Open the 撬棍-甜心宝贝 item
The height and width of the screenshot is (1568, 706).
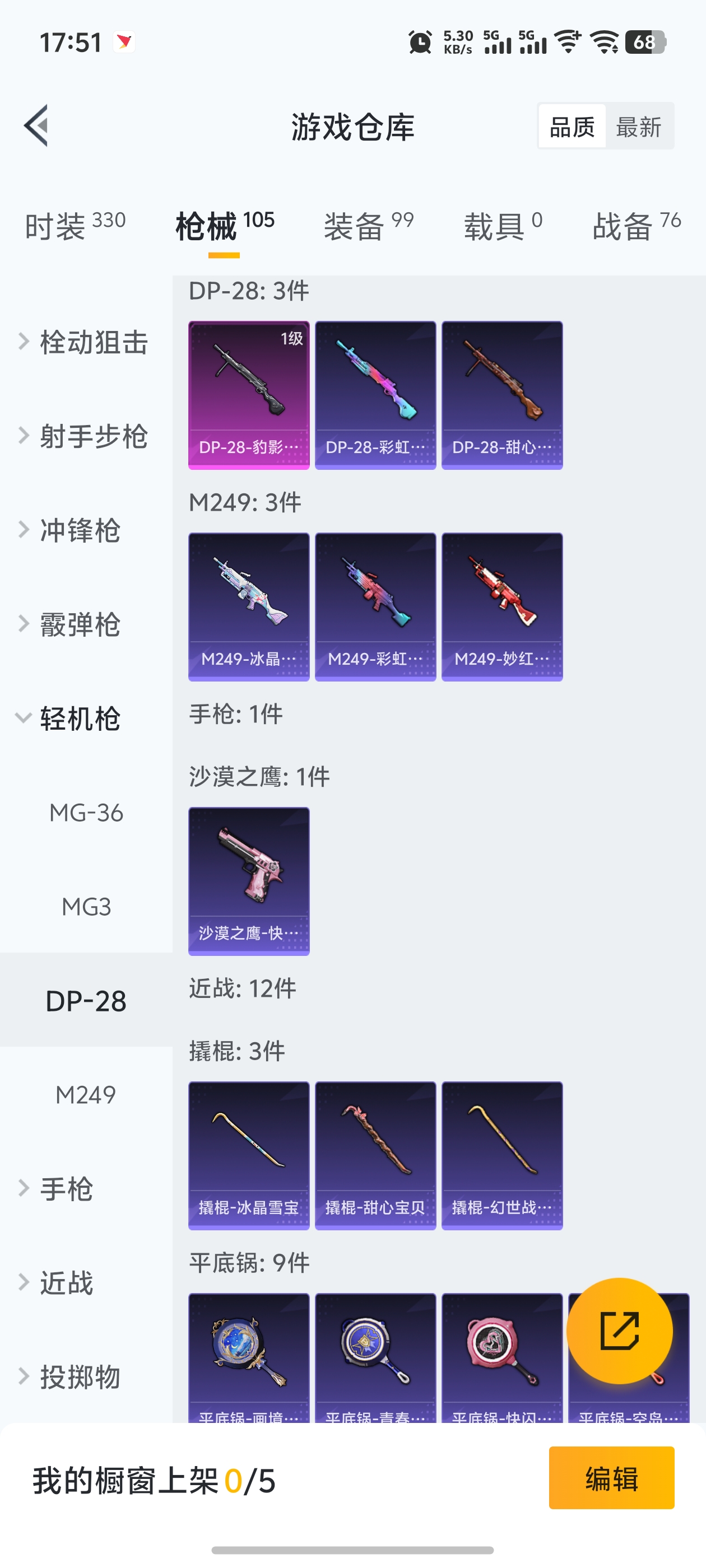(x=375, y=1156)
